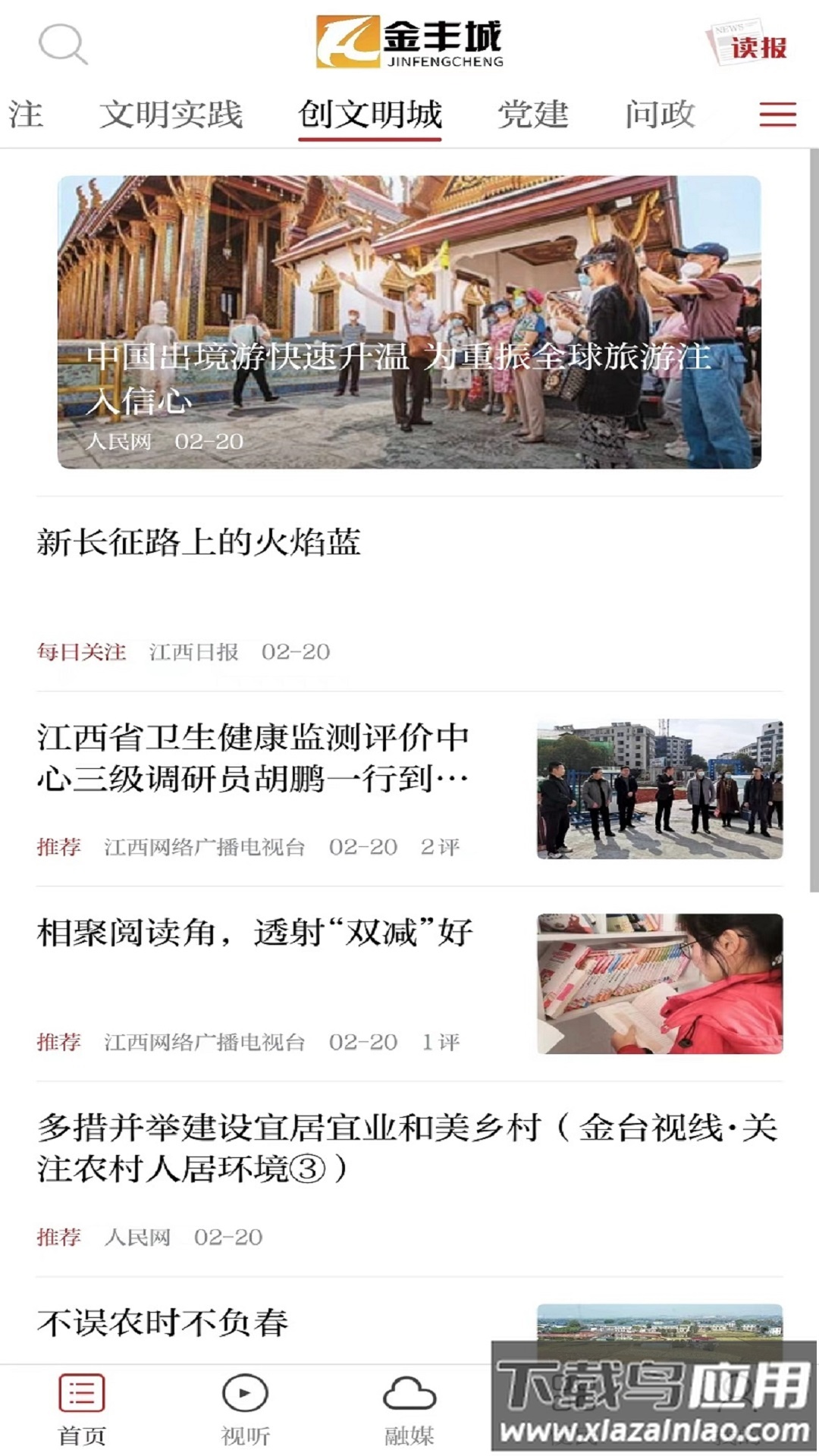This screenshot has height=1456, width=819.
Task: Expand the red channel menu icon
Action: coord(777,115)
